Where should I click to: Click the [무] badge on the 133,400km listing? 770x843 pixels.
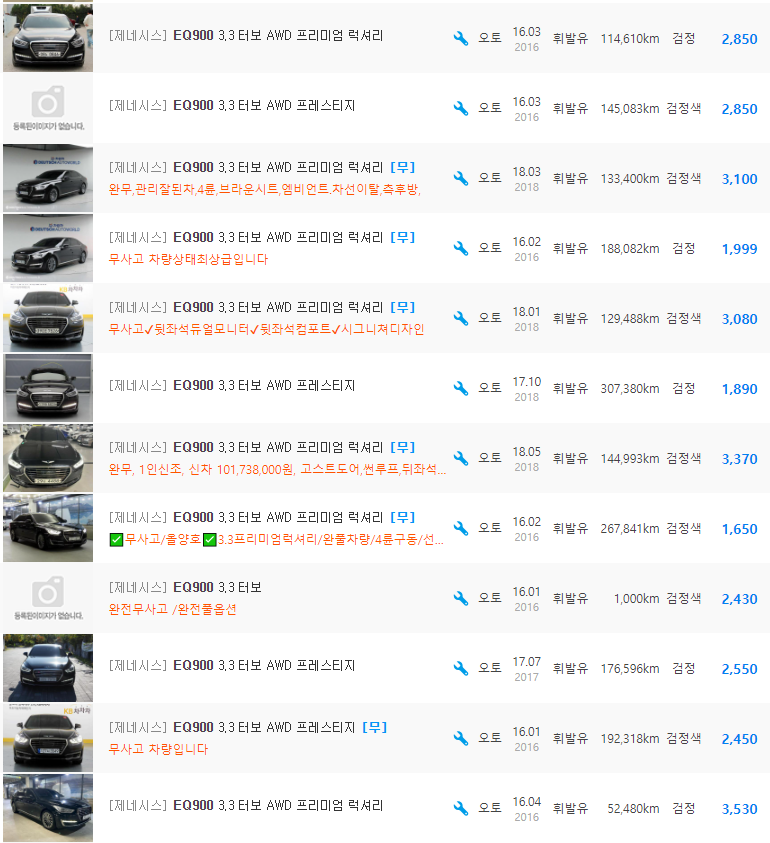[403, 167]
